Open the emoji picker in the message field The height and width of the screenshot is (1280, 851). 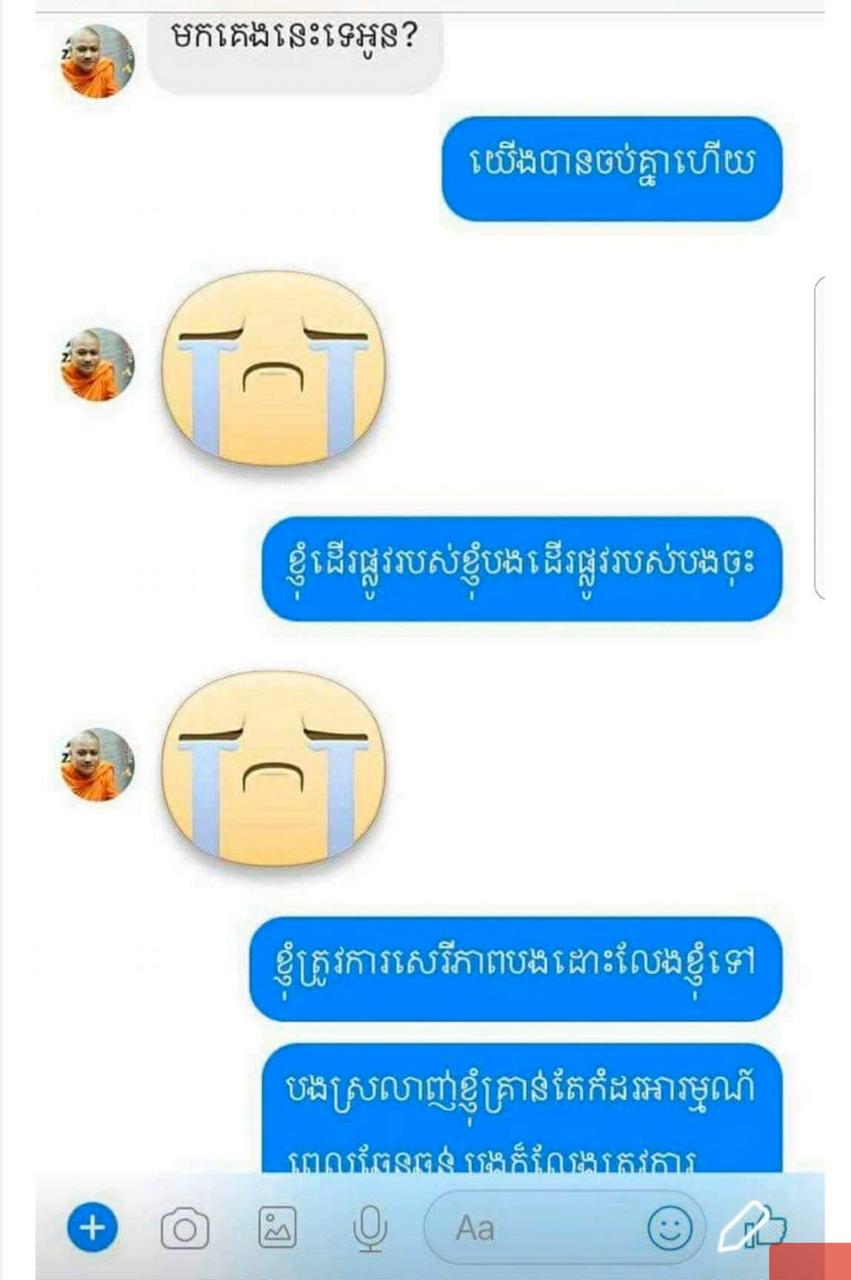[x=669, y=1228]
